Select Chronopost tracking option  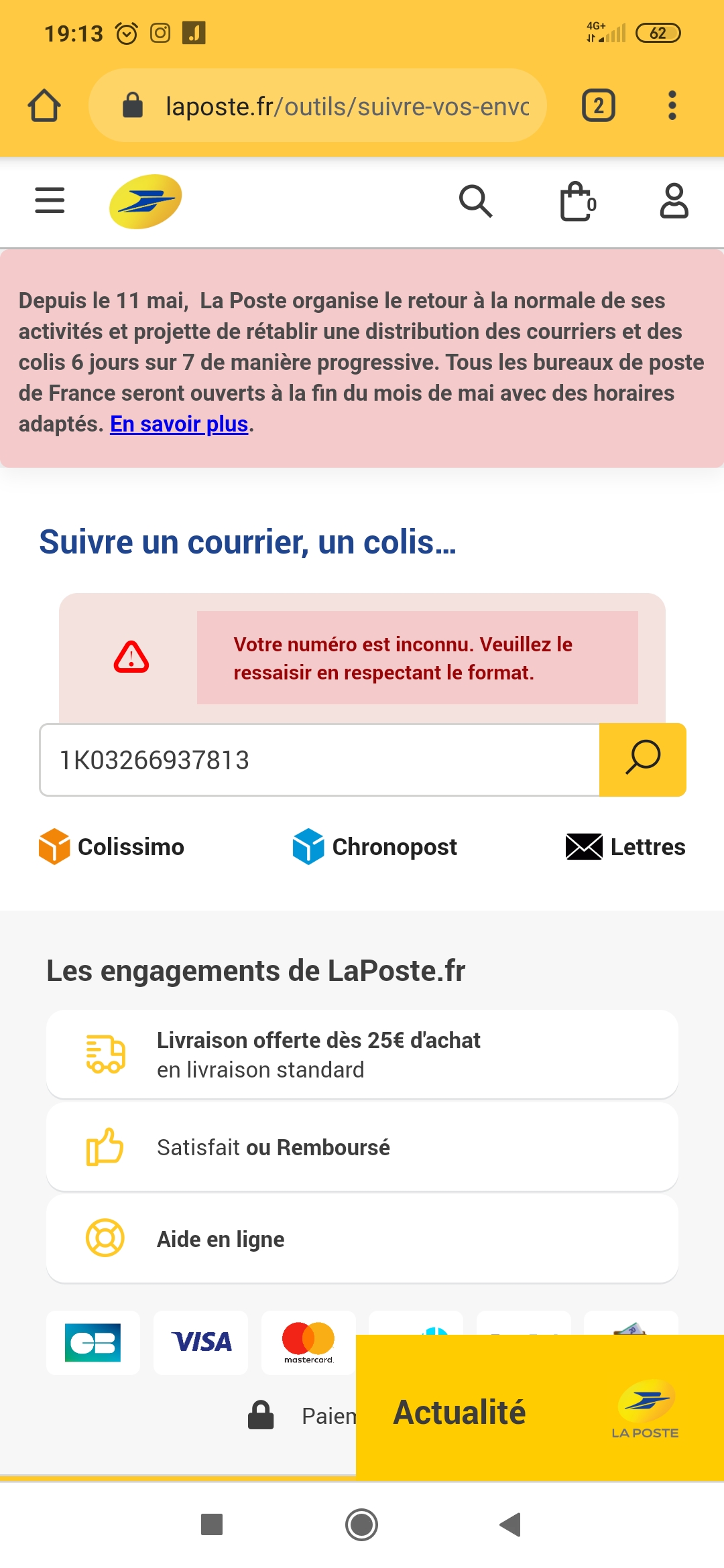(x=375, y=846)
